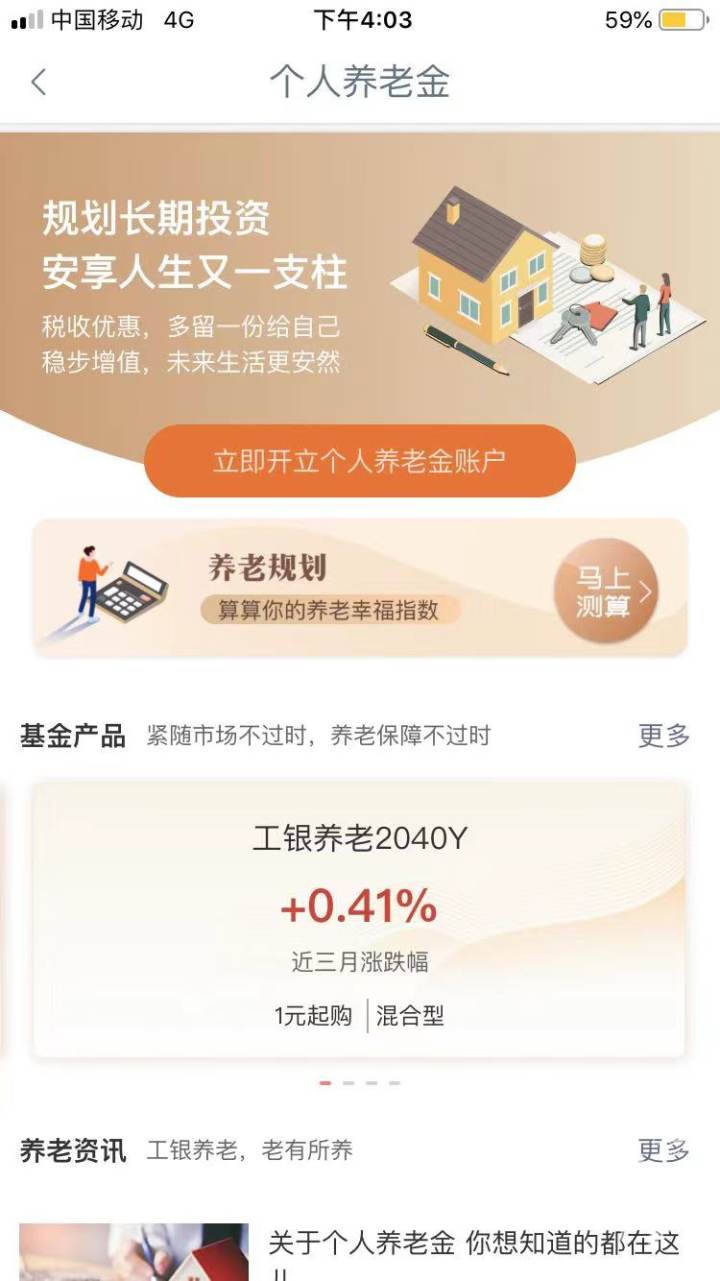Tap 立即开立个人养老金账户 button
720x1281 pixels.
tap(360, 461)
